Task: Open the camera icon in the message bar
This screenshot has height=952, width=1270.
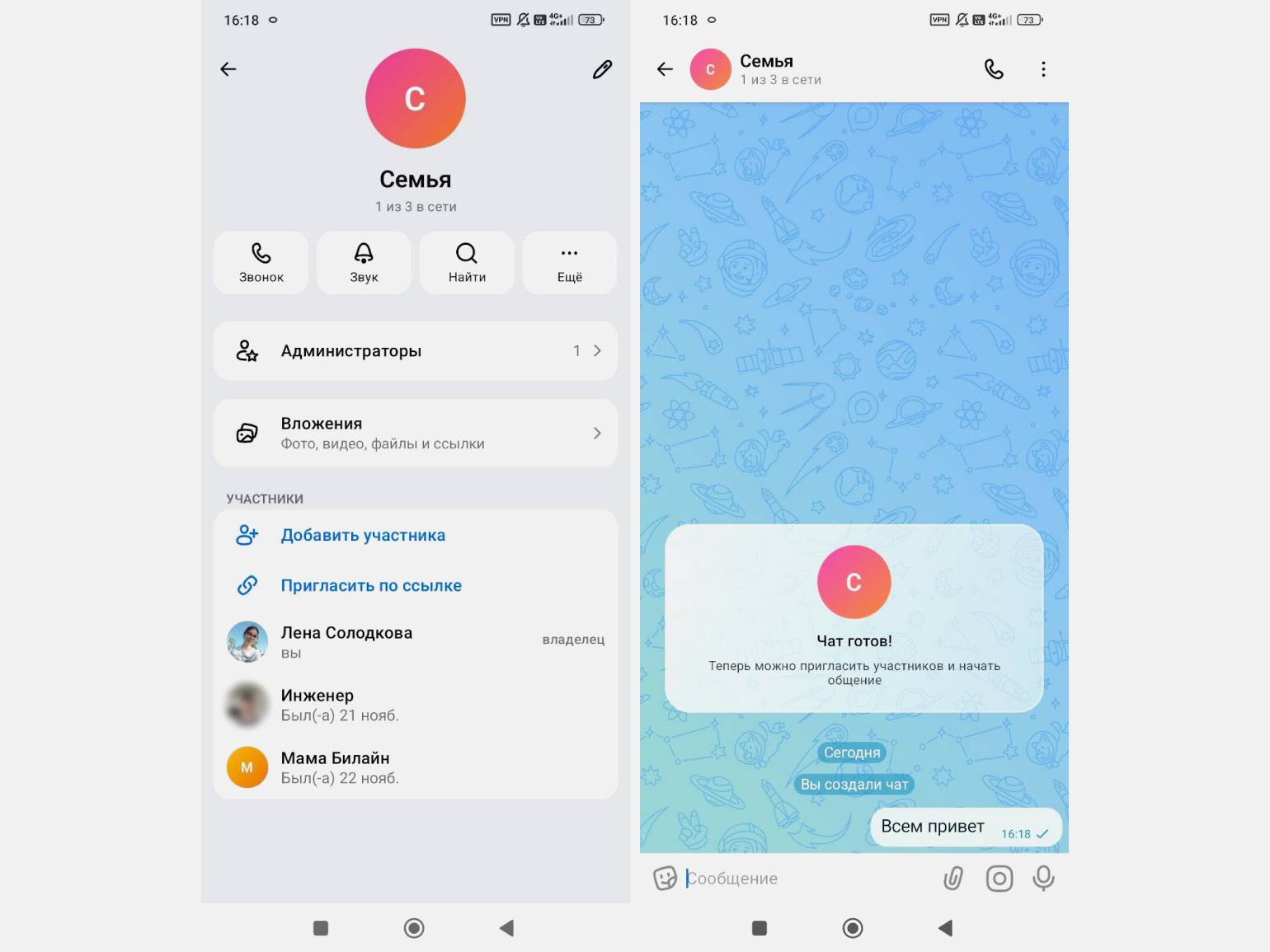Action: (999, 879)
